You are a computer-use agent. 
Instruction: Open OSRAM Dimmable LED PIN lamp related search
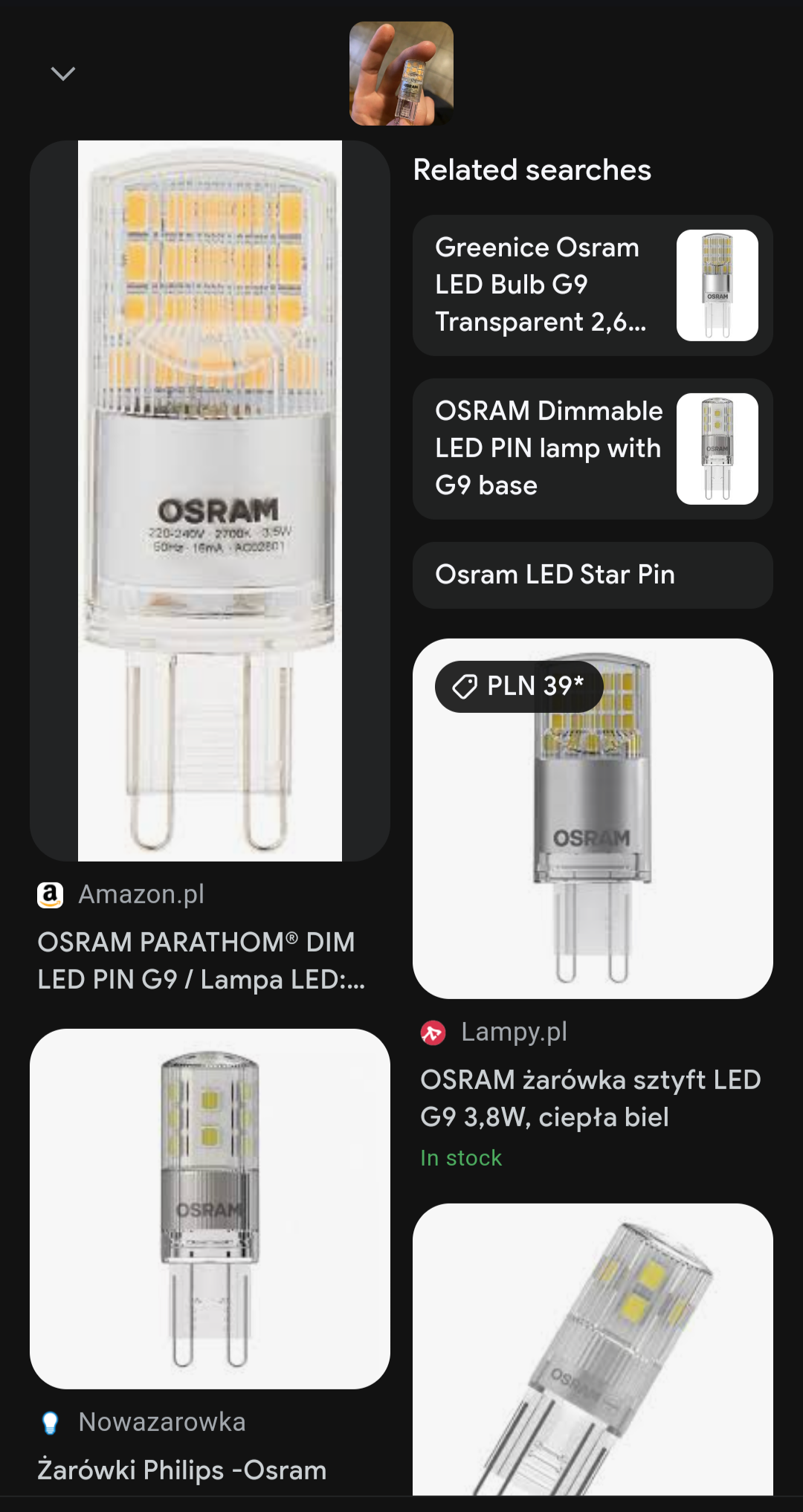pyautogui.click(x=593, y=449)
